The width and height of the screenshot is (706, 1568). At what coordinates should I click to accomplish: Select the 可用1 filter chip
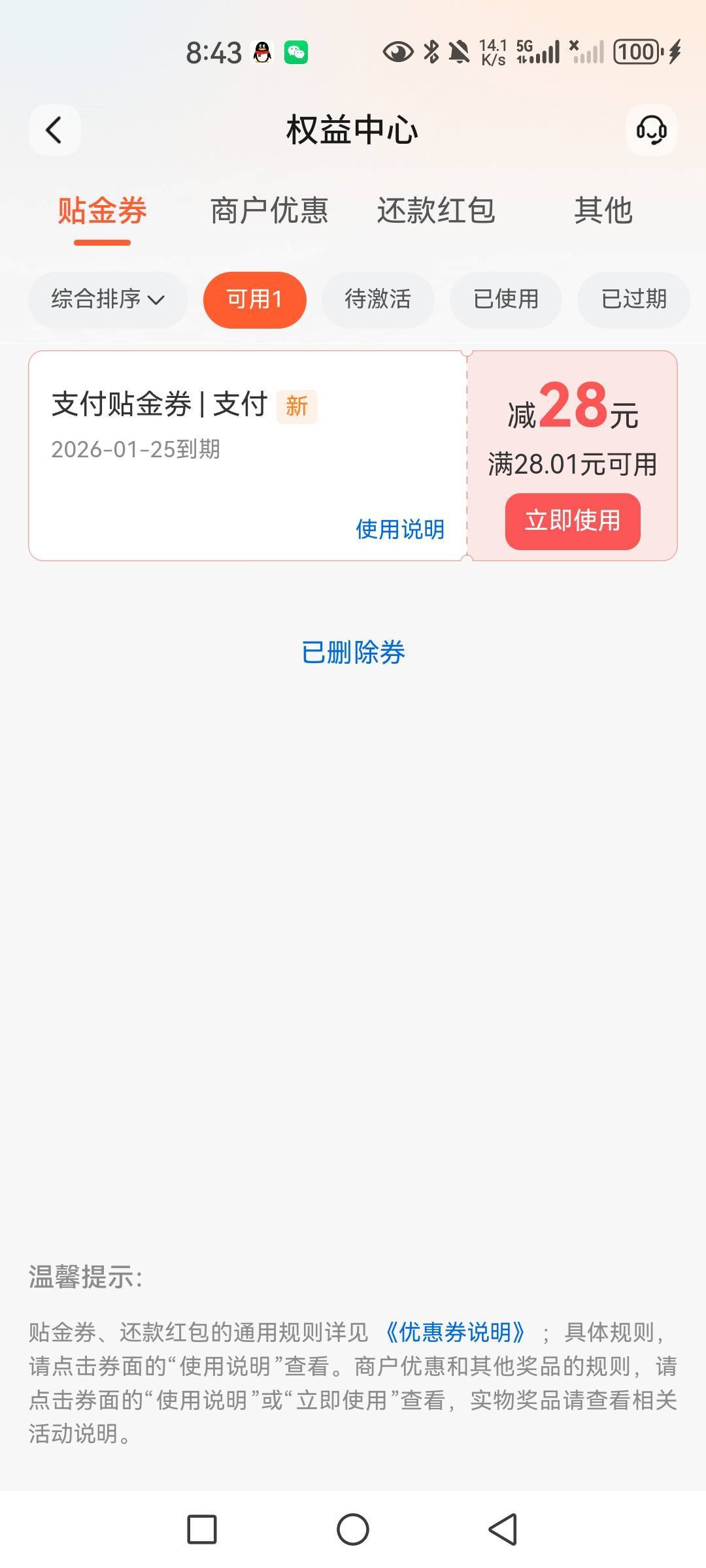pos(255,300)
